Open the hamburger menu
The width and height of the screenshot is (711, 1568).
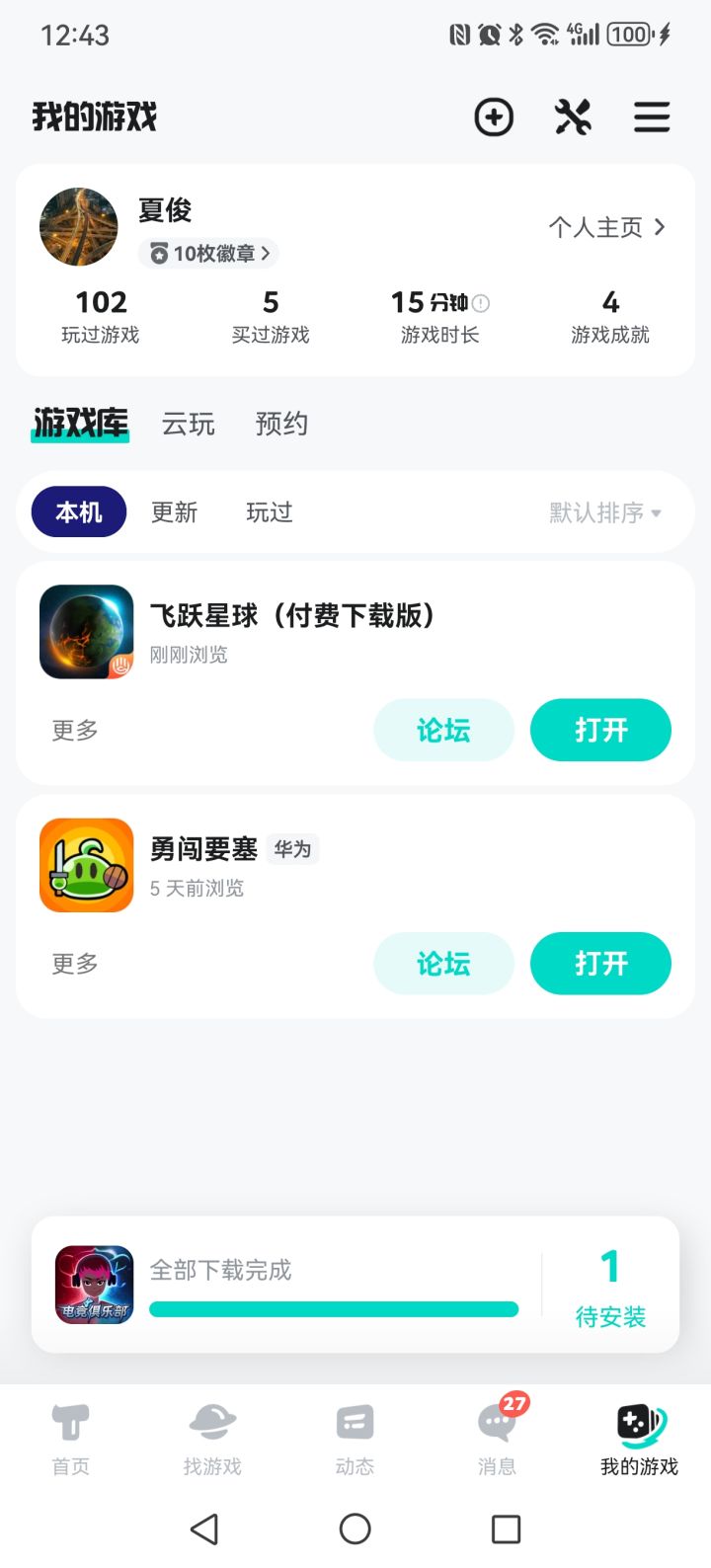pyautogui.click(x=652, y=118)
